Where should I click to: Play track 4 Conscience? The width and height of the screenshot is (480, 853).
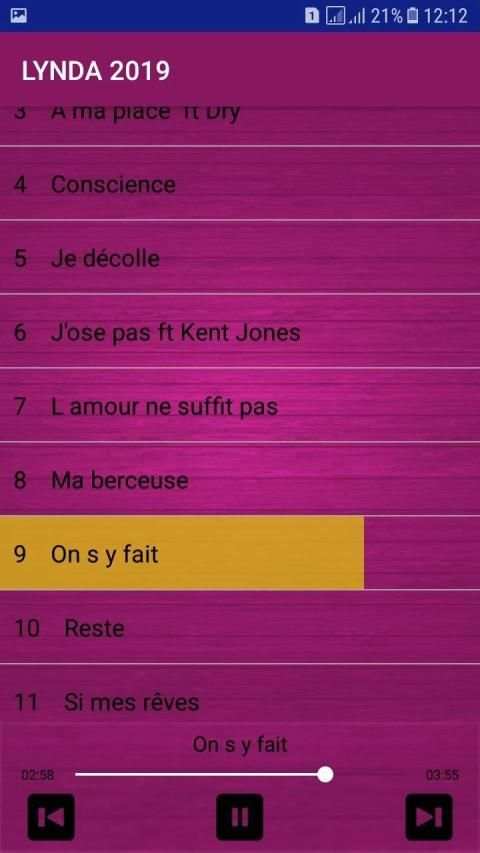(240, 184)
